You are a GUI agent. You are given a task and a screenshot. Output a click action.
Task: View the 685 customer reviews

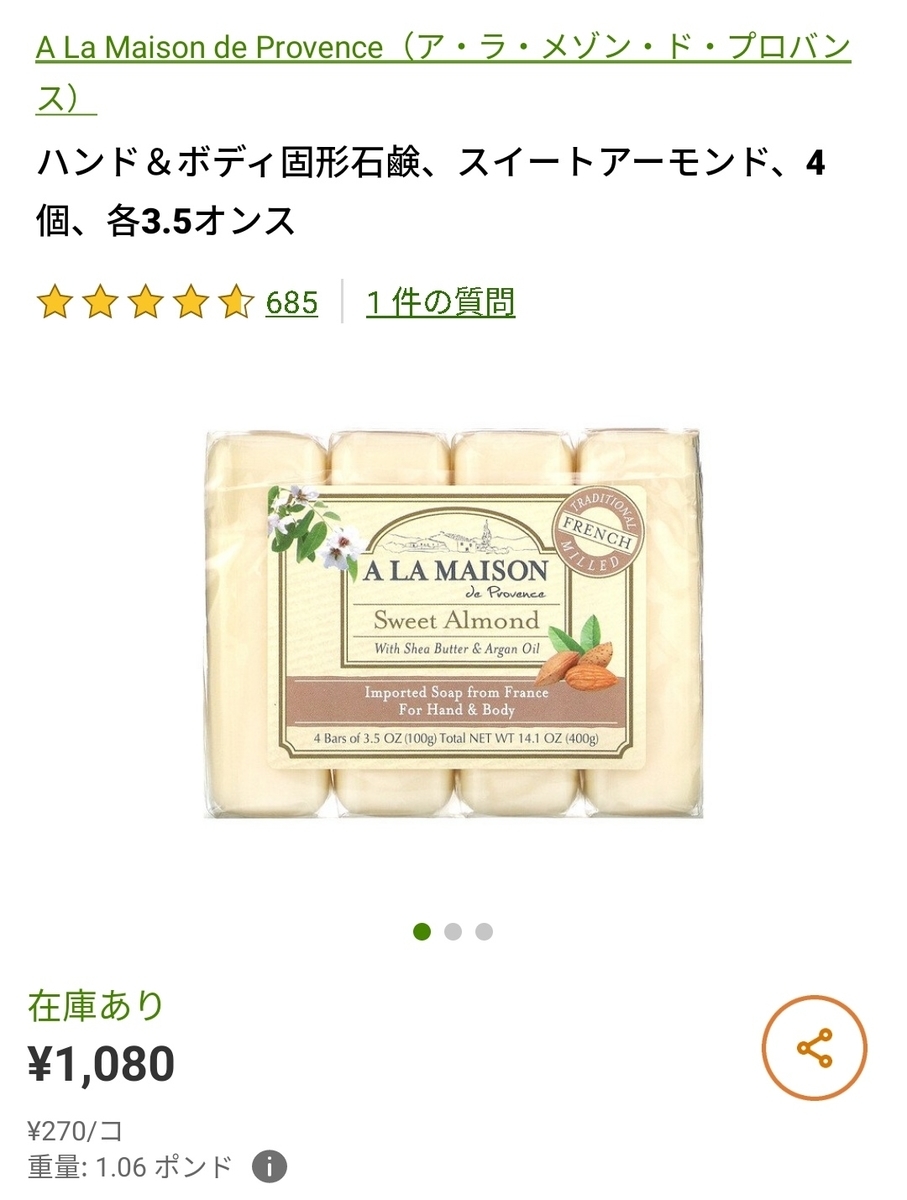(293, 303)
